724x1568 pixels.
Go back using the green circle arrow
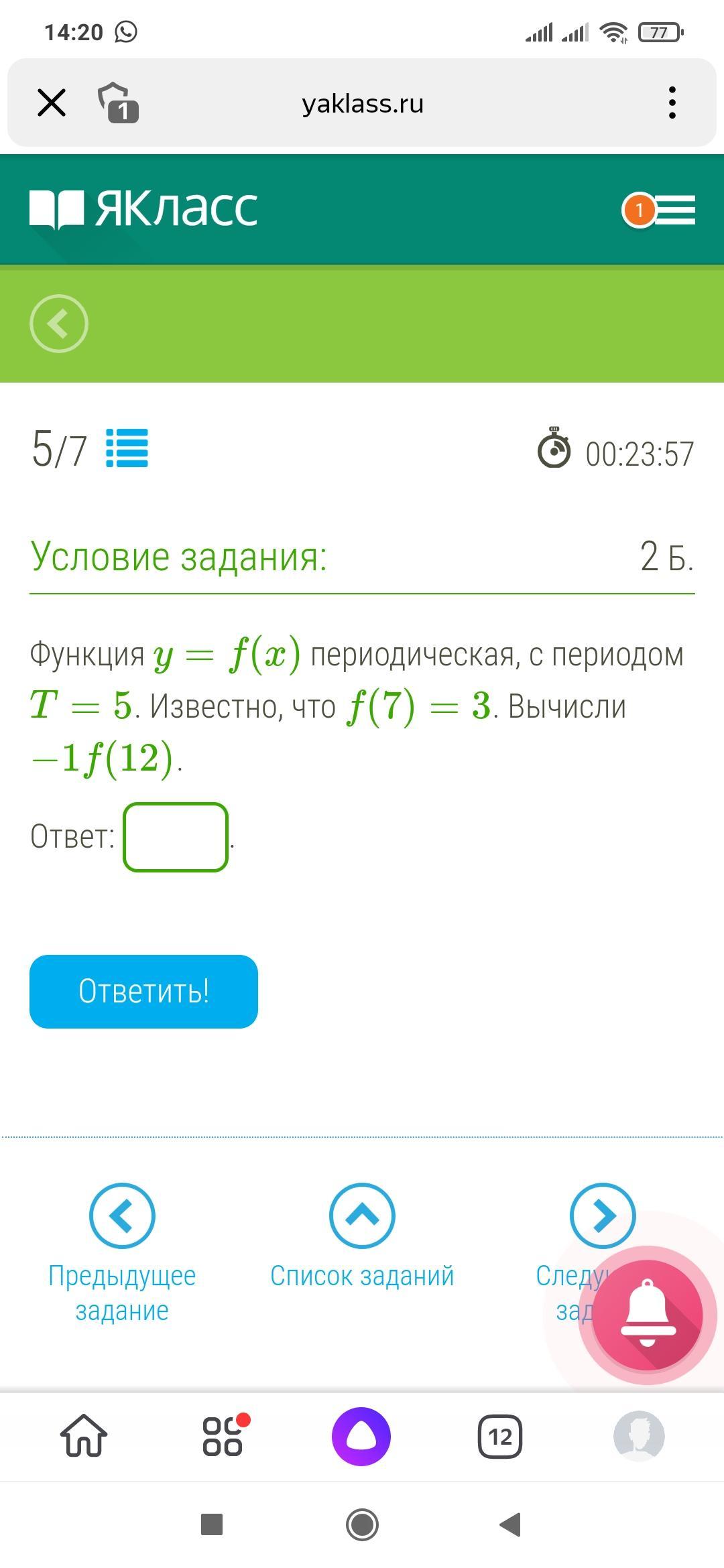(59, 324)
